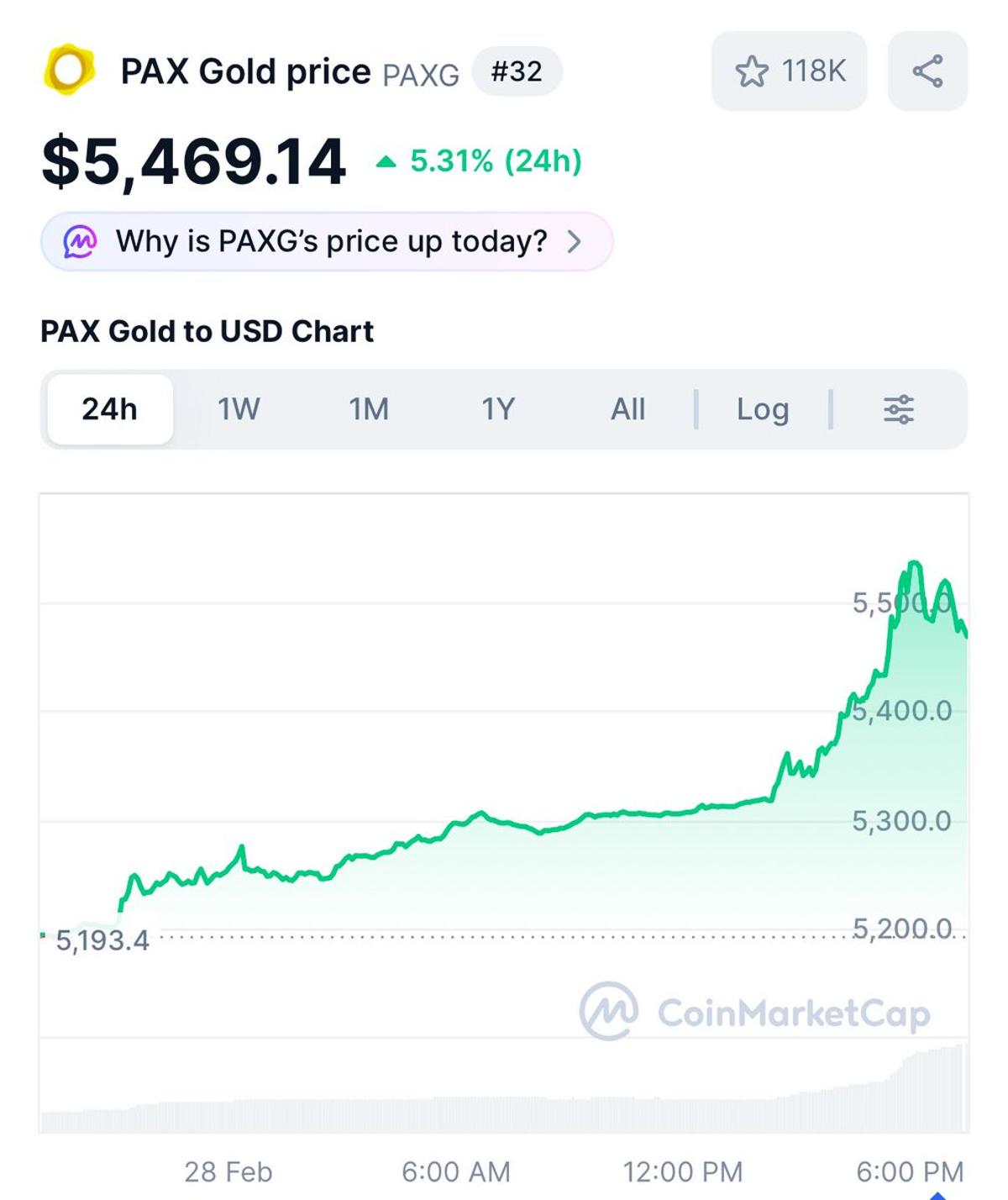Screen dimensions: 1008x1200
Task: Click the chart settings sliders icon
Action: point(897,409)
